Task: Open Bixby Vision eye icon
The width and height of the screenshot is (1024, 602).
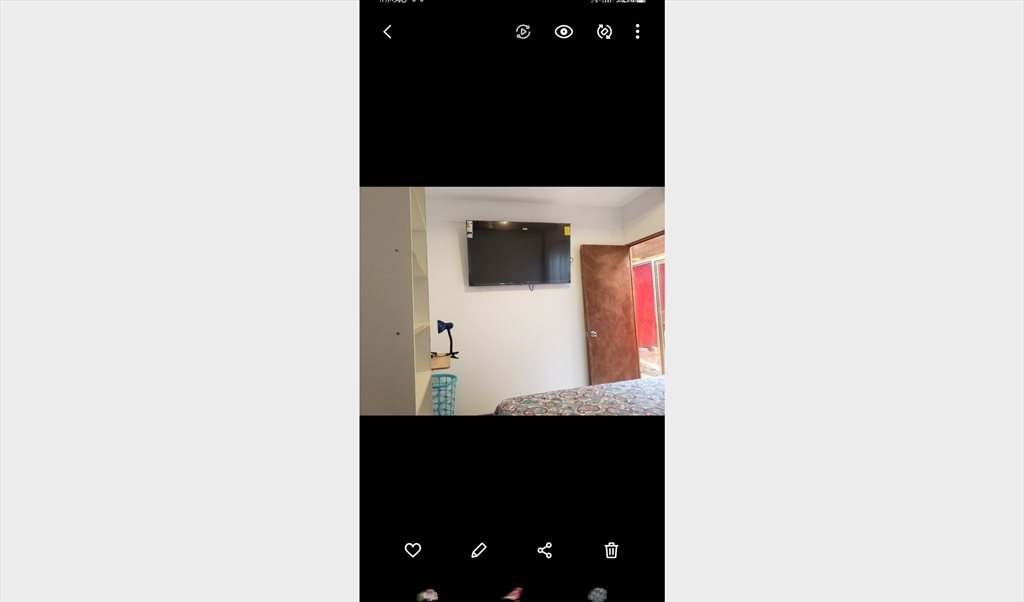Action: pos(564,32)
